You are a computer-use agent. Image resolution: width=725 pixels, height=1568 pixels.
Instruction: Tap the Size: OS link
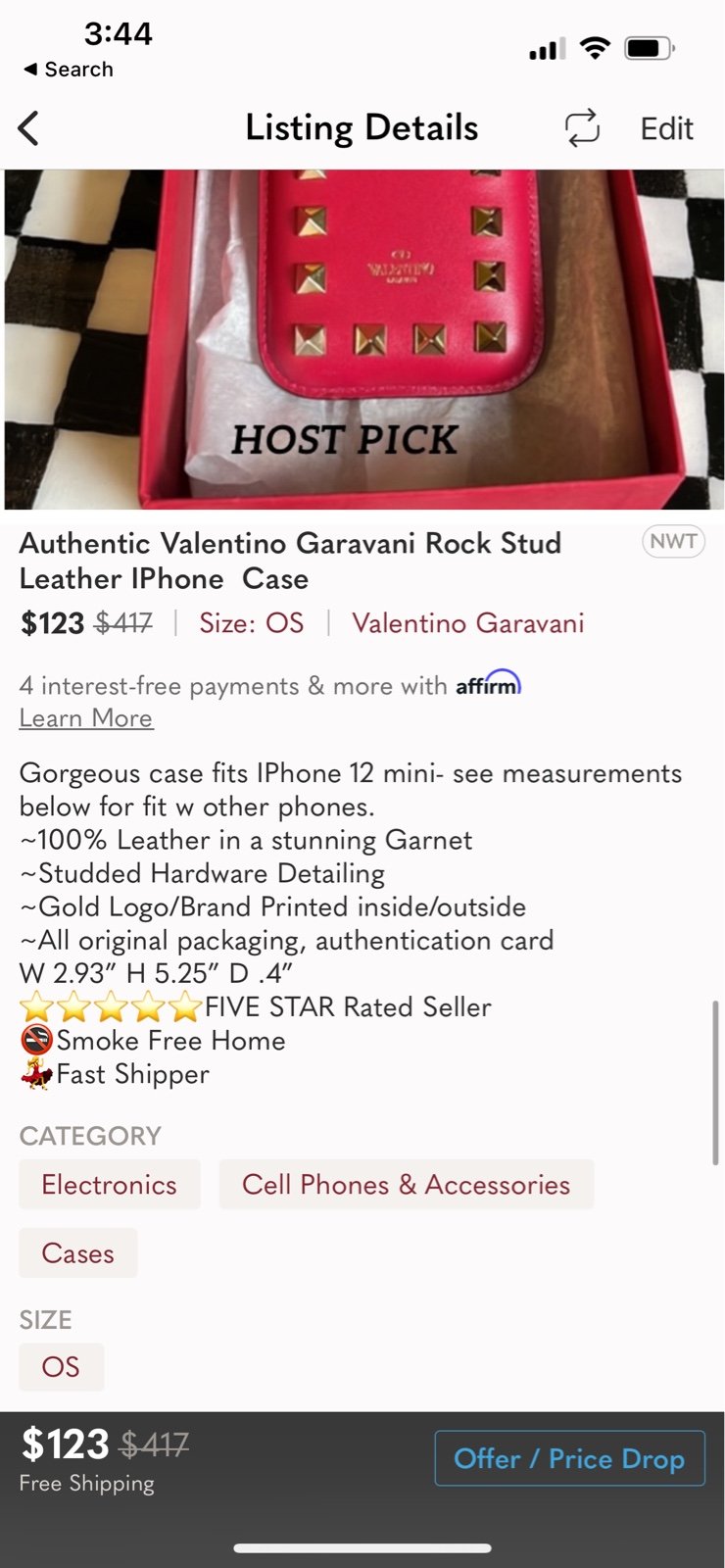click(x=252, y=623)
